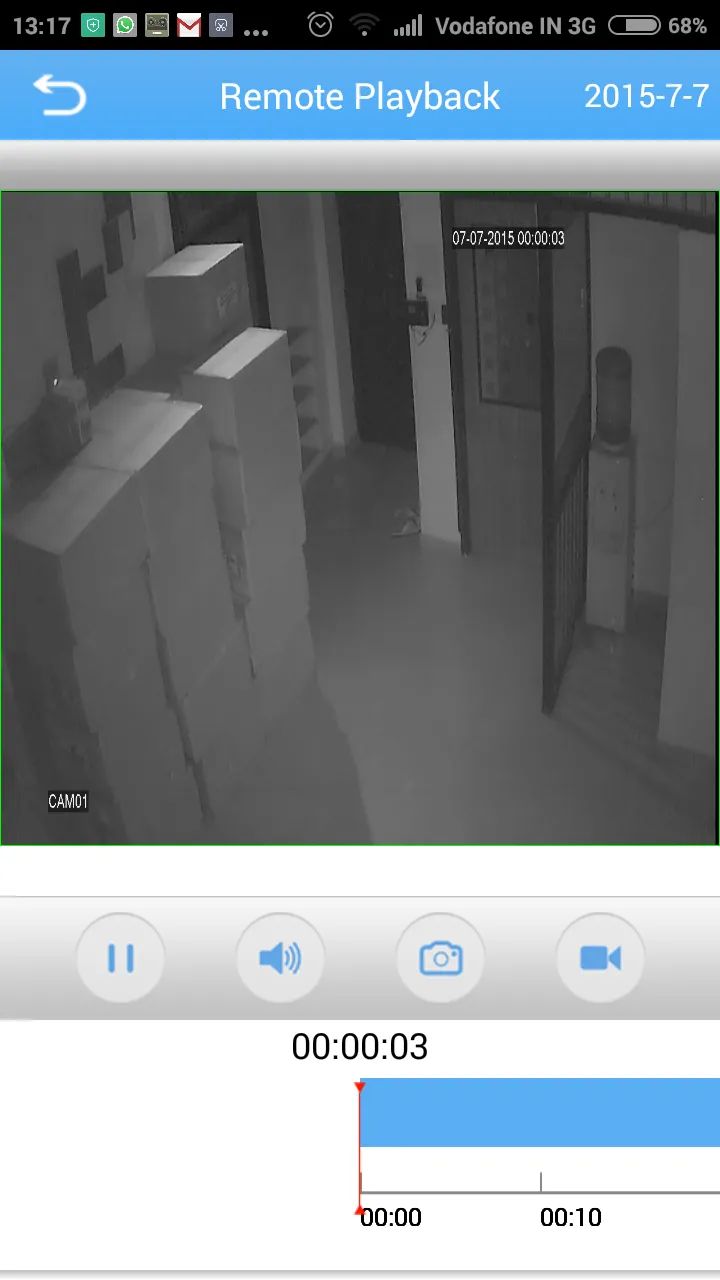Take a snapshot with the camera icon
Screen dimensions: 720x1280
click(440, 958)
